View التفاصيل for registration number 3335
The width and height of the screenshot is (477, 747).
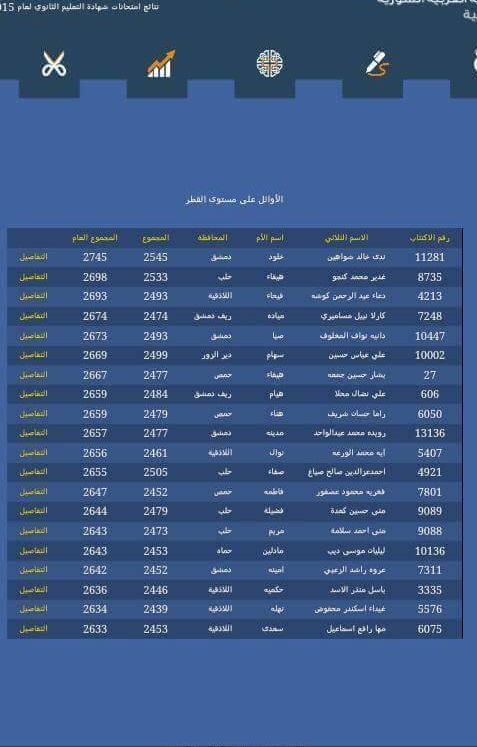(33, 590)
